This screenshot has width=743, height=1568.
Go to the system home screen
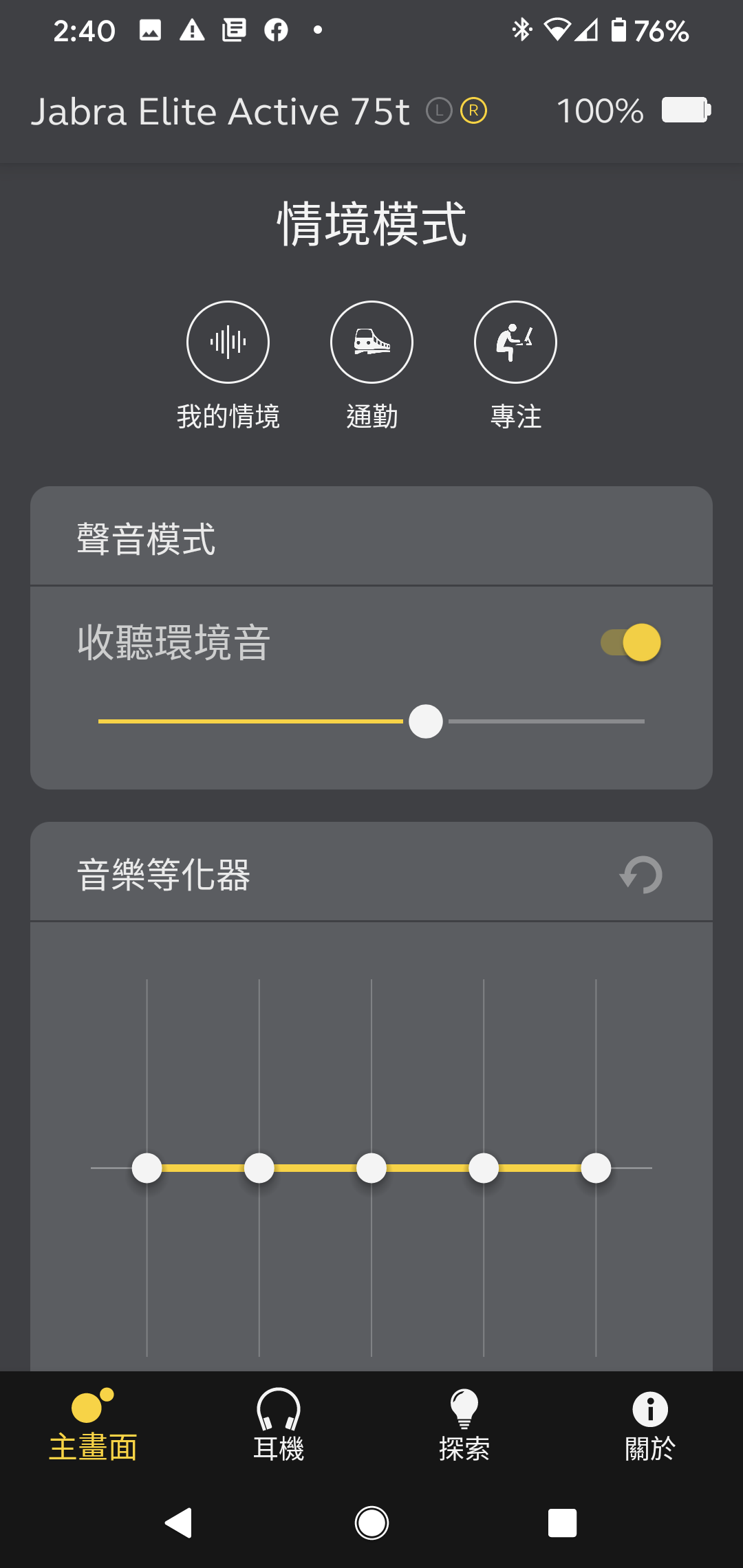[x=371, y=1523]
